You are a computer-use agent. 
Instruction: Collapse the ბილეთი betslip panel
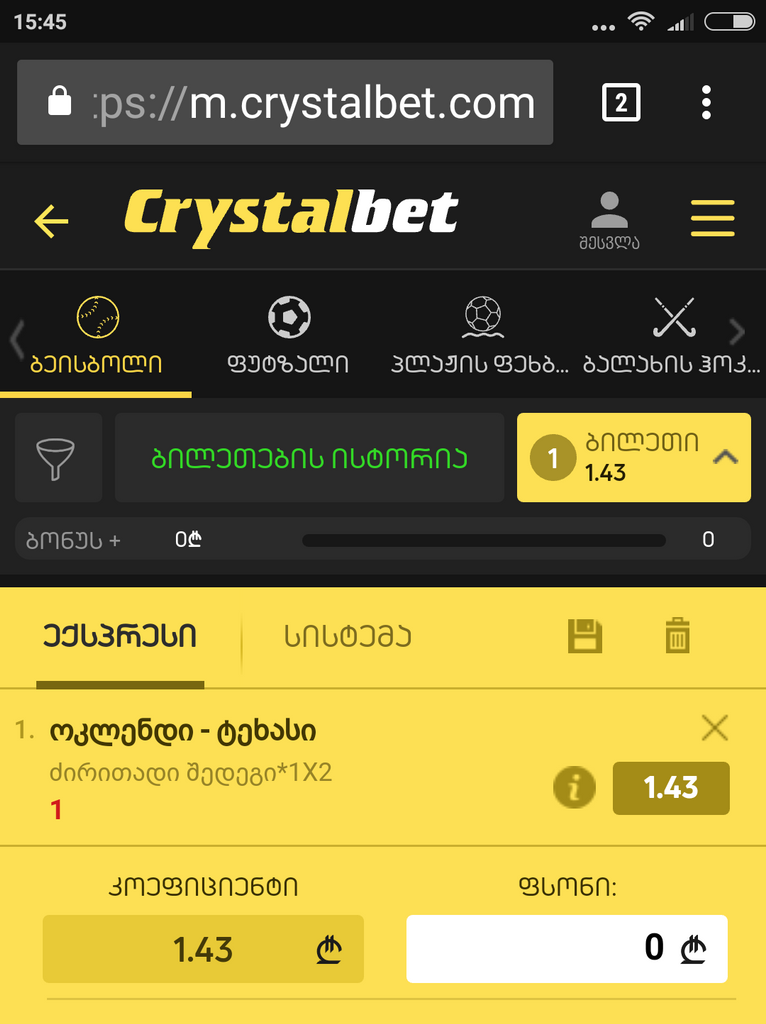(x=725, y=458)
